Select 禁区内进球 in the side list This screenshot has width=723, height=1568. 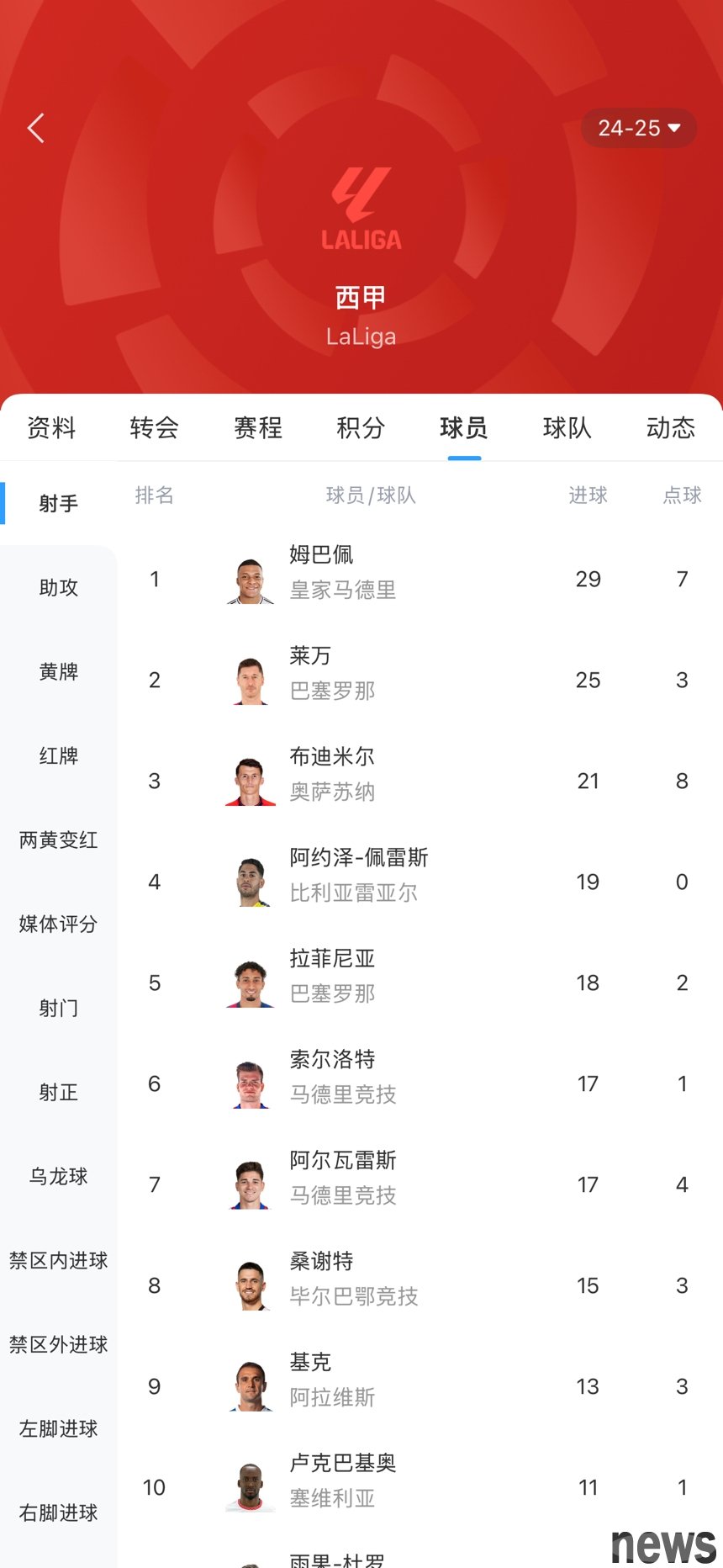pyautogui.click(x=58, y=1260)
